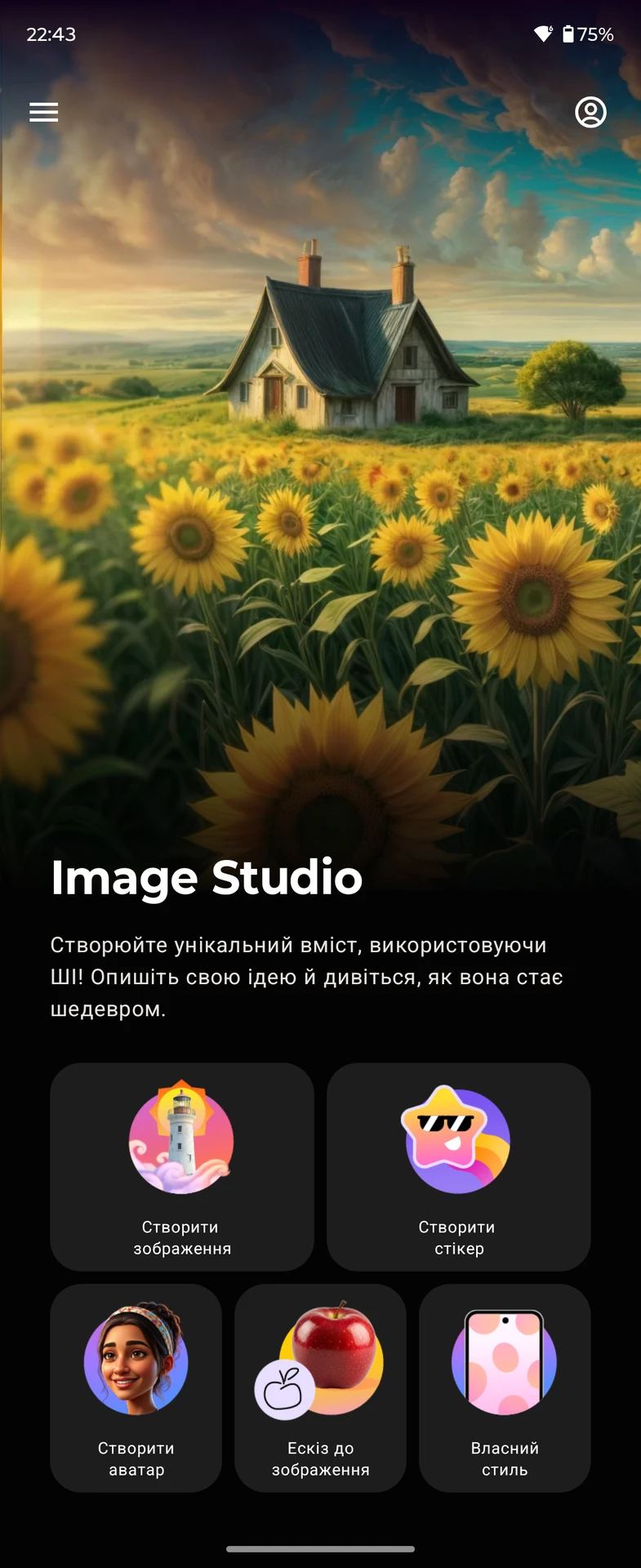Select the Створити зображення card
This screenshot has height=1568, width=641.
click(182, 1166)
